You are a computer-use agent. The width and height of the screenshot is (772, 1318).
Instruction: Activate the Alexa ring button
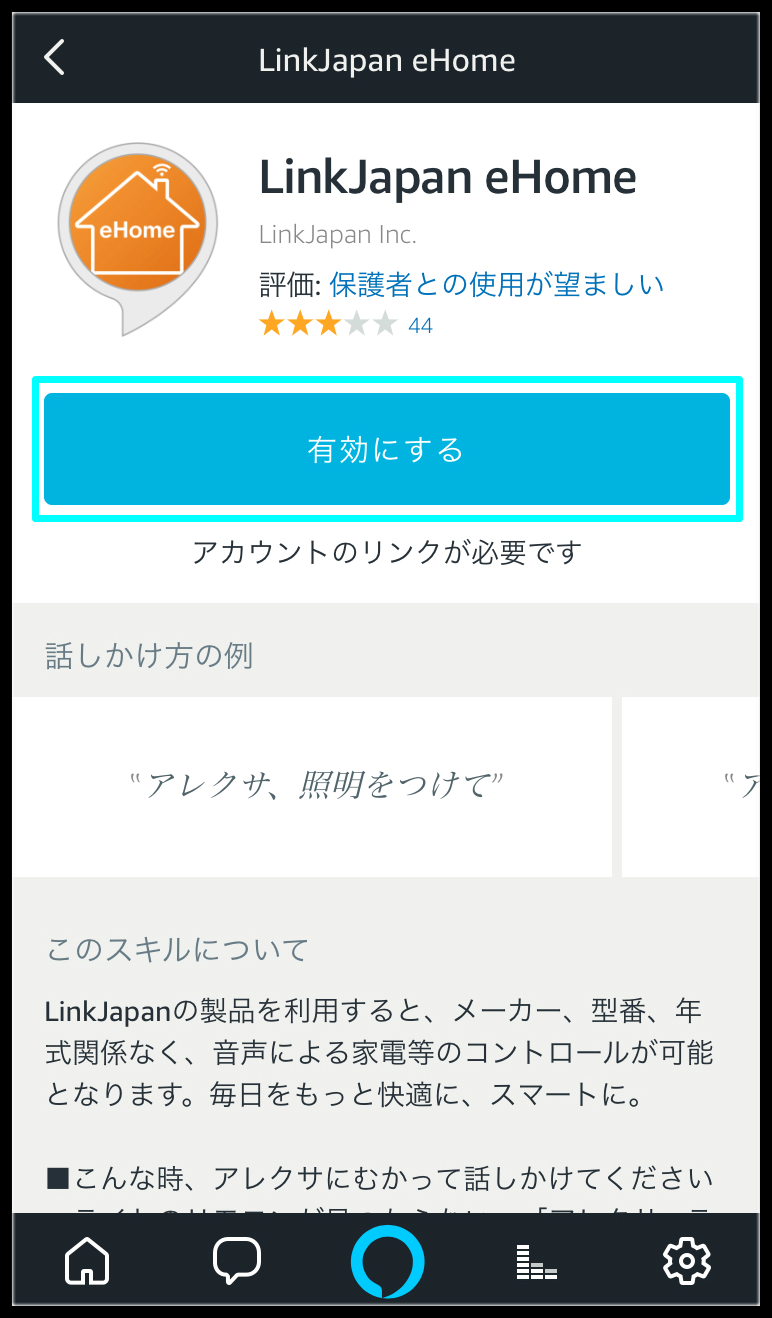click(x=387, y=1261)
